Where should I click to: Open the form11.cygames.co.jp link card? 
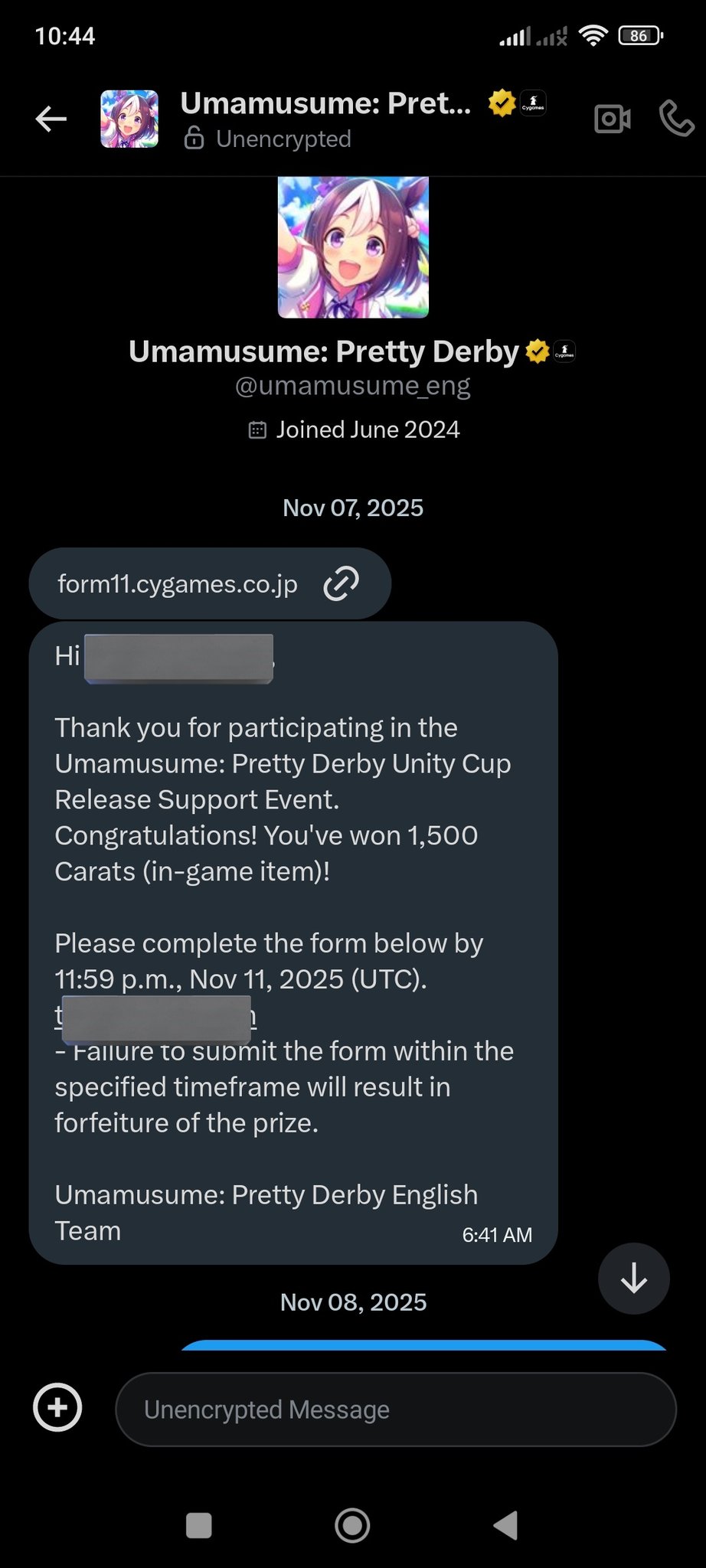pyautogui.click(x=210, y=583)
